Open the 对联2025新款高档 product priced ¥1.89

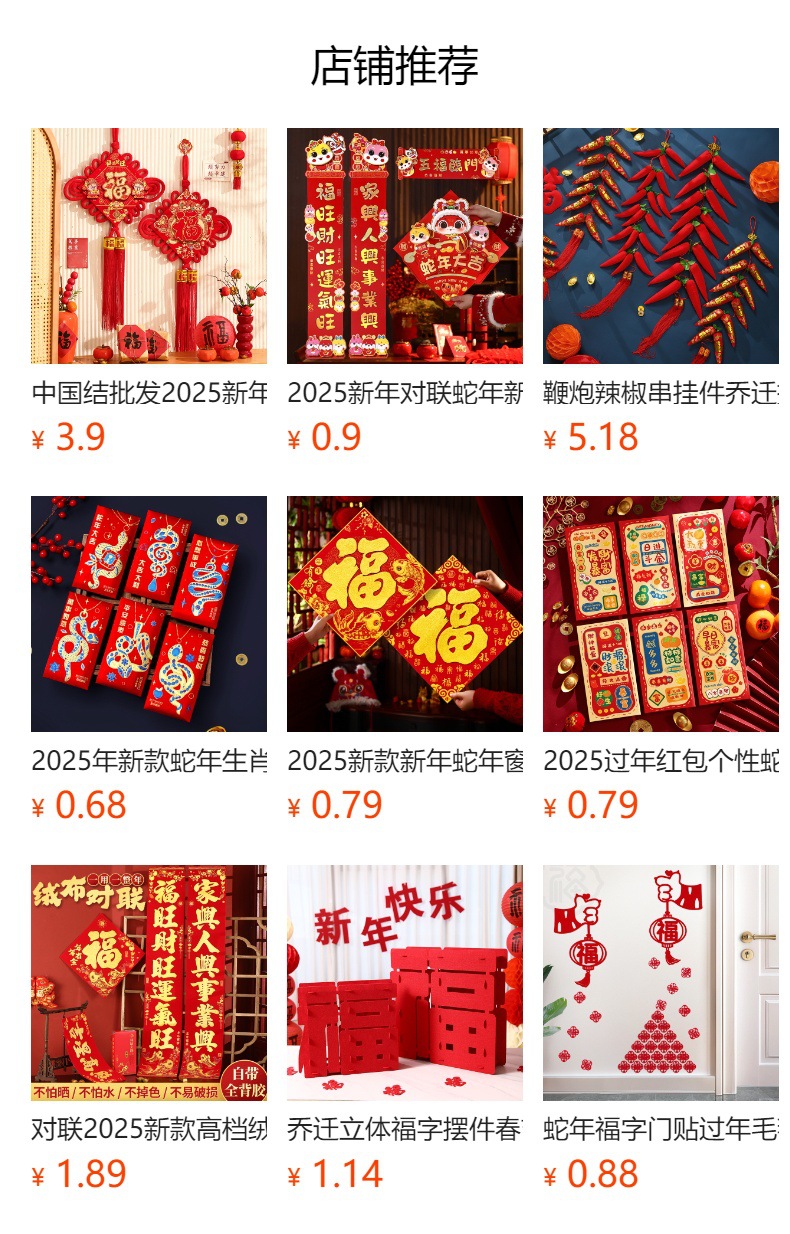148,982
